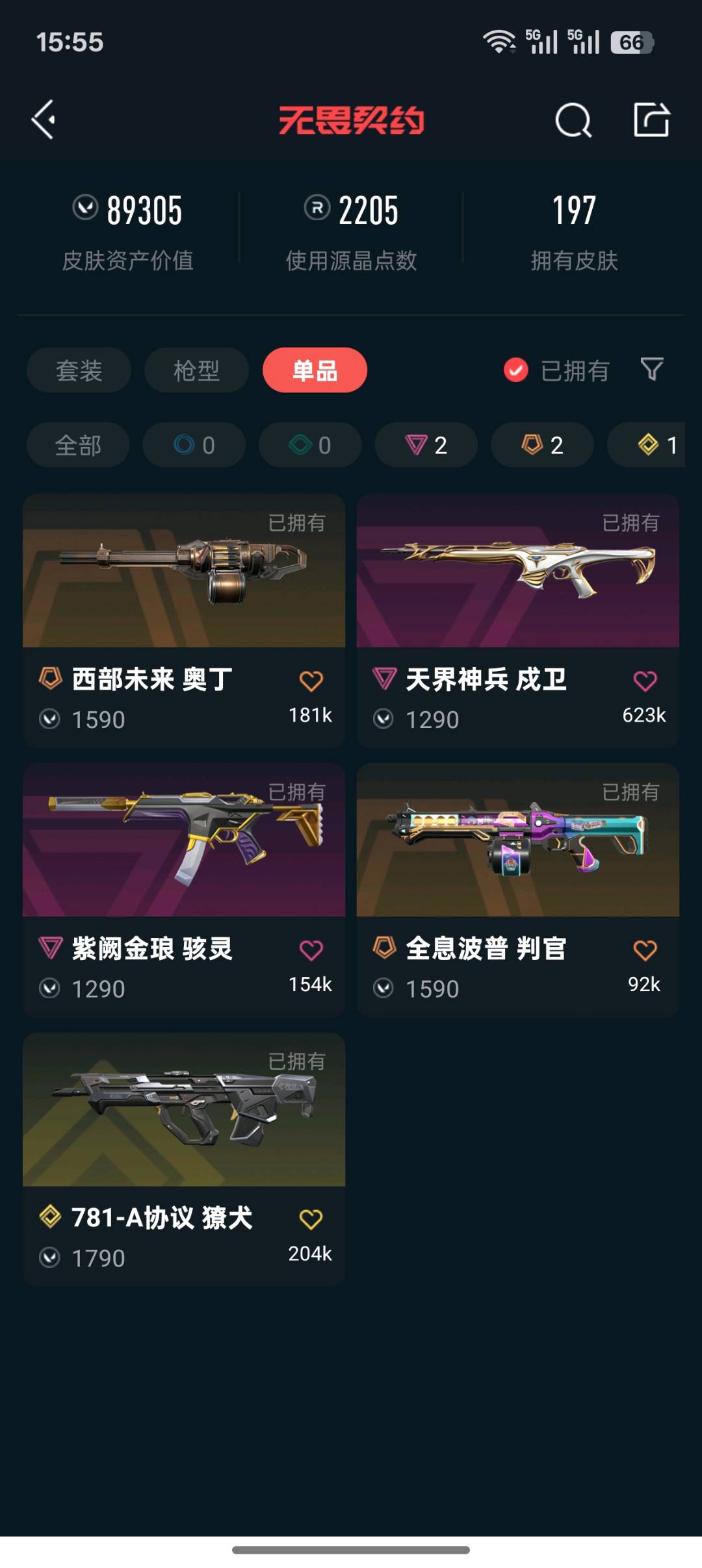The width and height of the screenshot is (702, 1568).
Task: Like the 天界神兵 戍卫 skin
Action: click(645, 681)
